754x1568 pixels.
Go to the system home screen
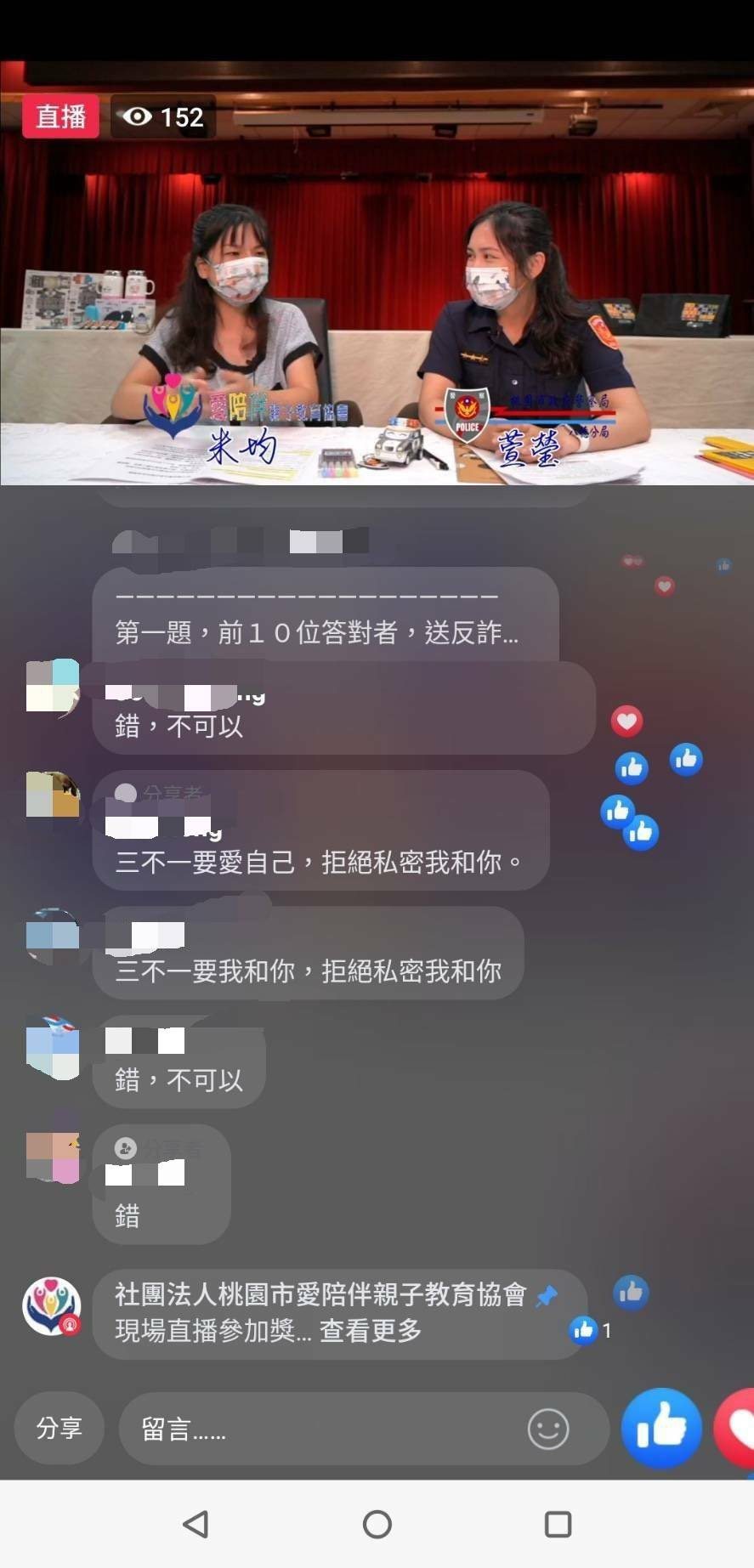[377, 1524]
